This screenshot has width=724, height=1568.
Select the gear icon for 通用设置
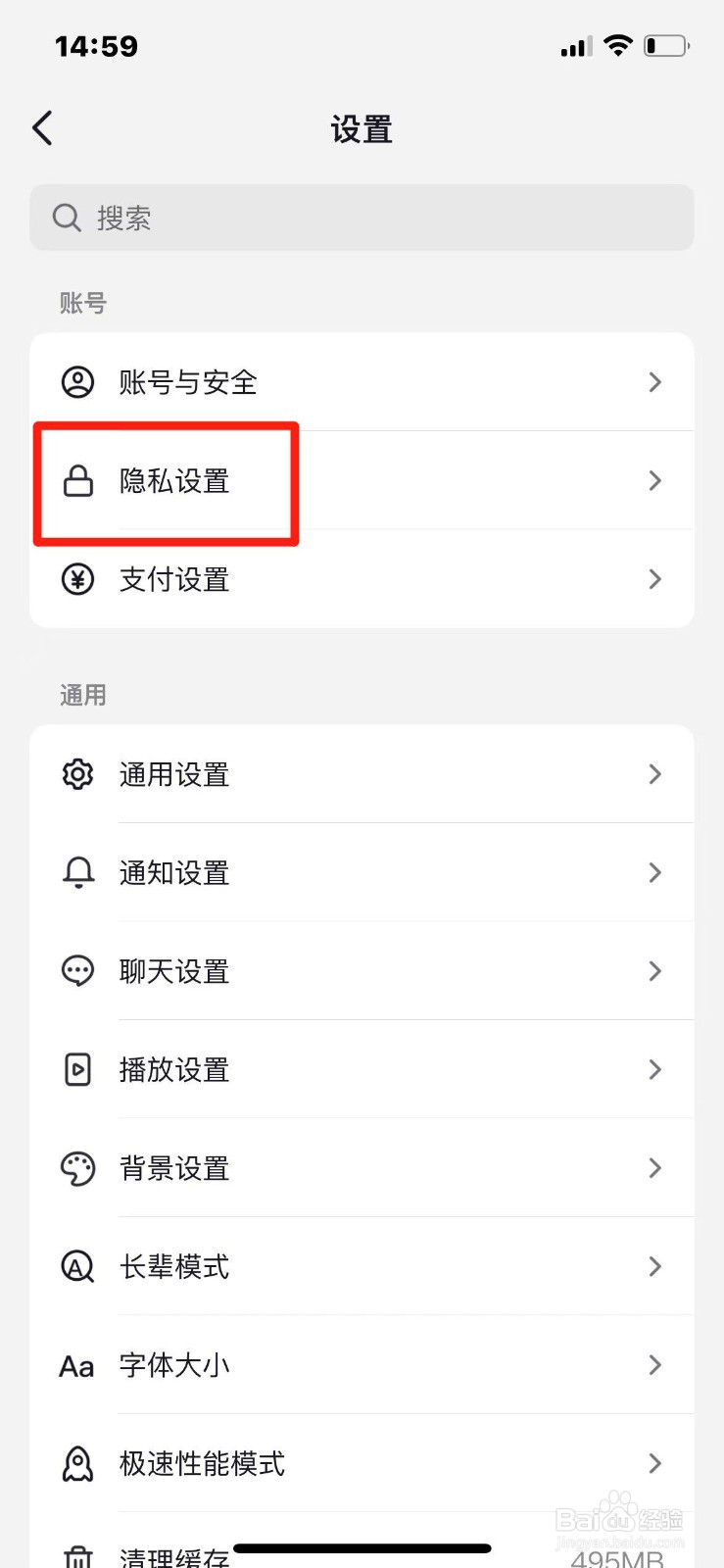coord(77,774)
